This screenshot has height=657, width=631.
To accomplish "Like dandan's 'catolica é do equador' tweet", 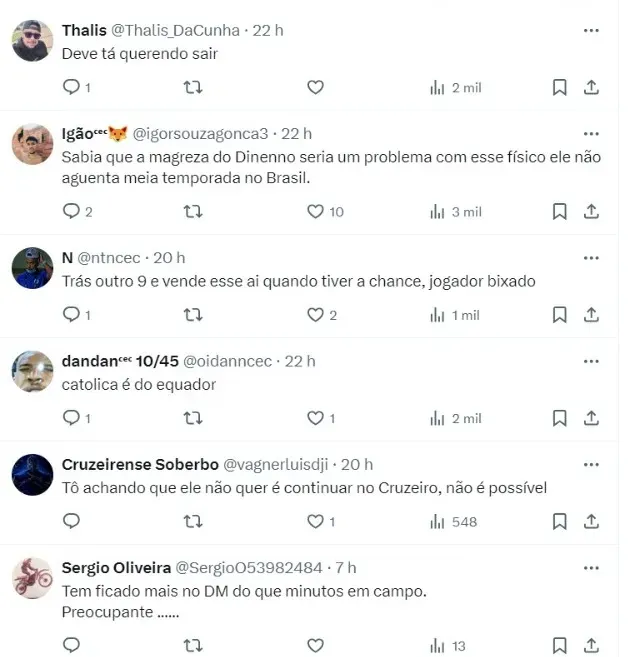I will [315, 418].
